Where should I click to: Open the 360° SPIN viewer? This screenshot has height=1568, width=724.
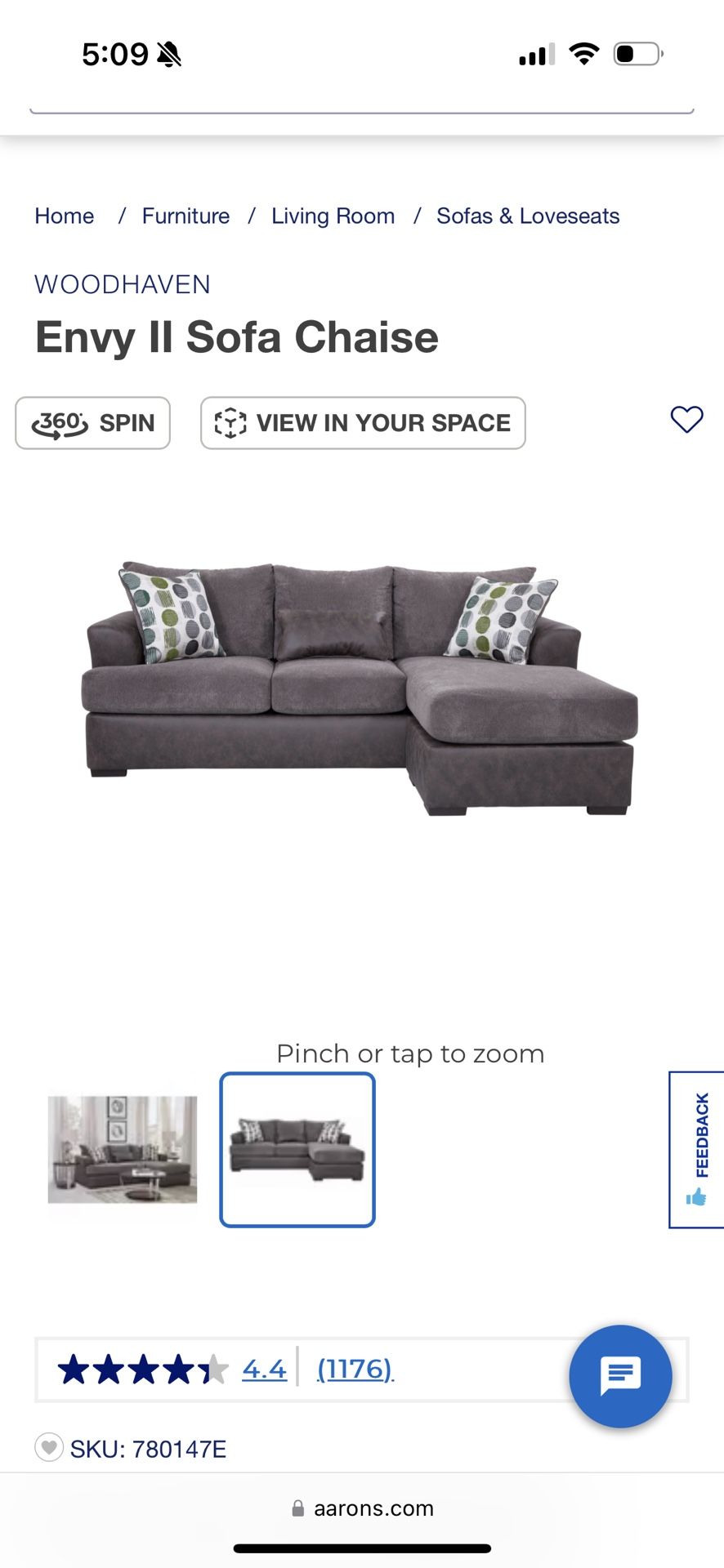pos(92,423)
